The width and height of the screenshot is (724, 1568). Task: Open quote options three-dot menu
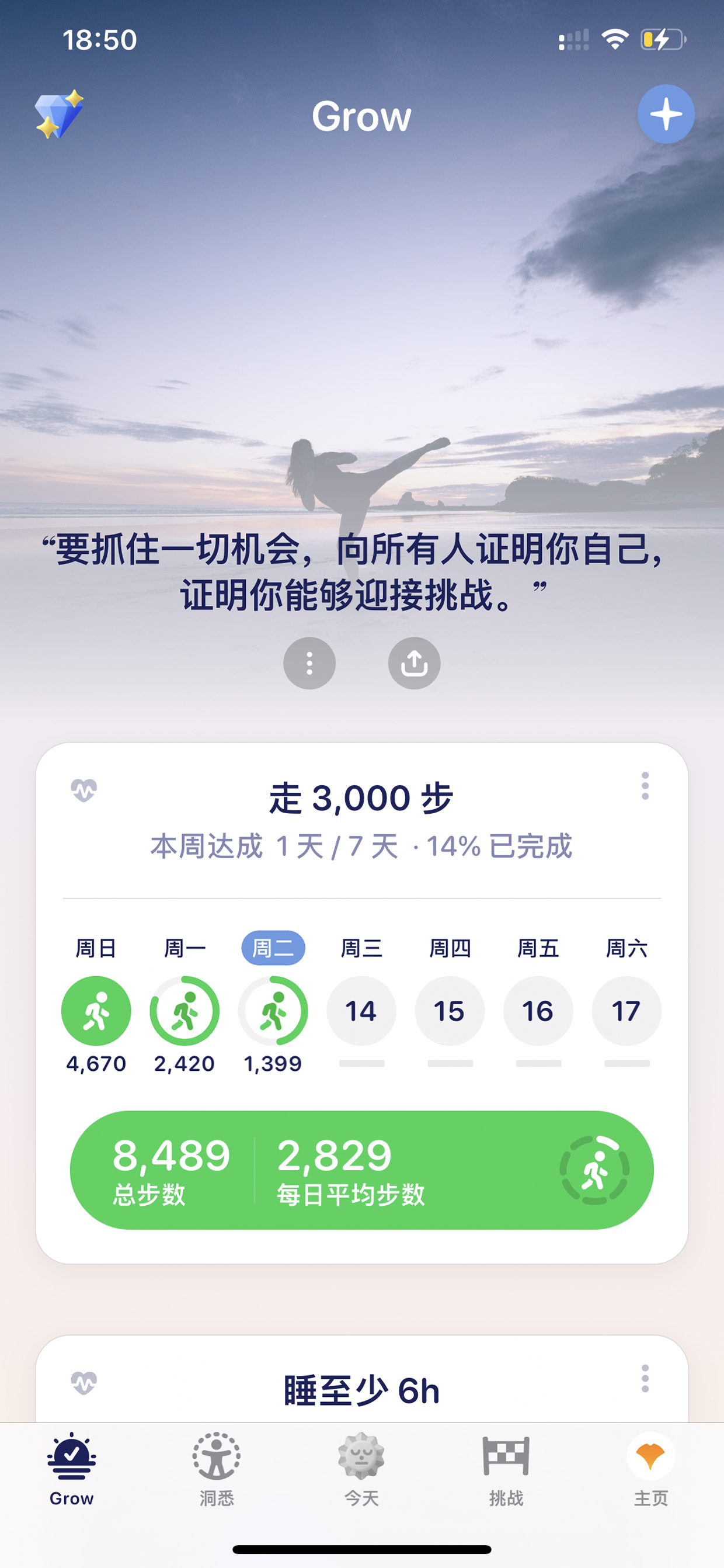point(309,663)
